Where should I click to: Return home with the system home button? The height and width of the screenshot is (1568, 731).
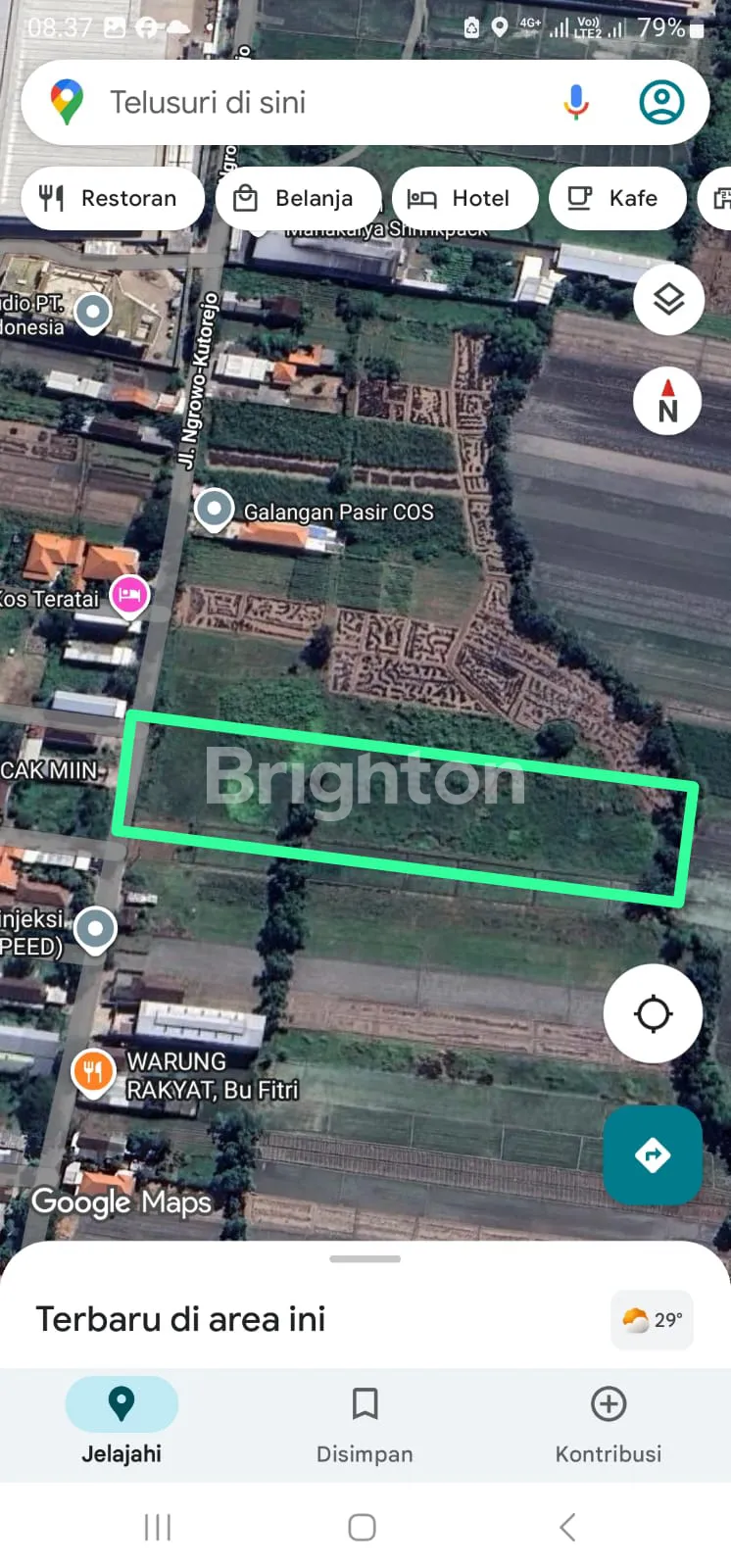pos(363,1527)
